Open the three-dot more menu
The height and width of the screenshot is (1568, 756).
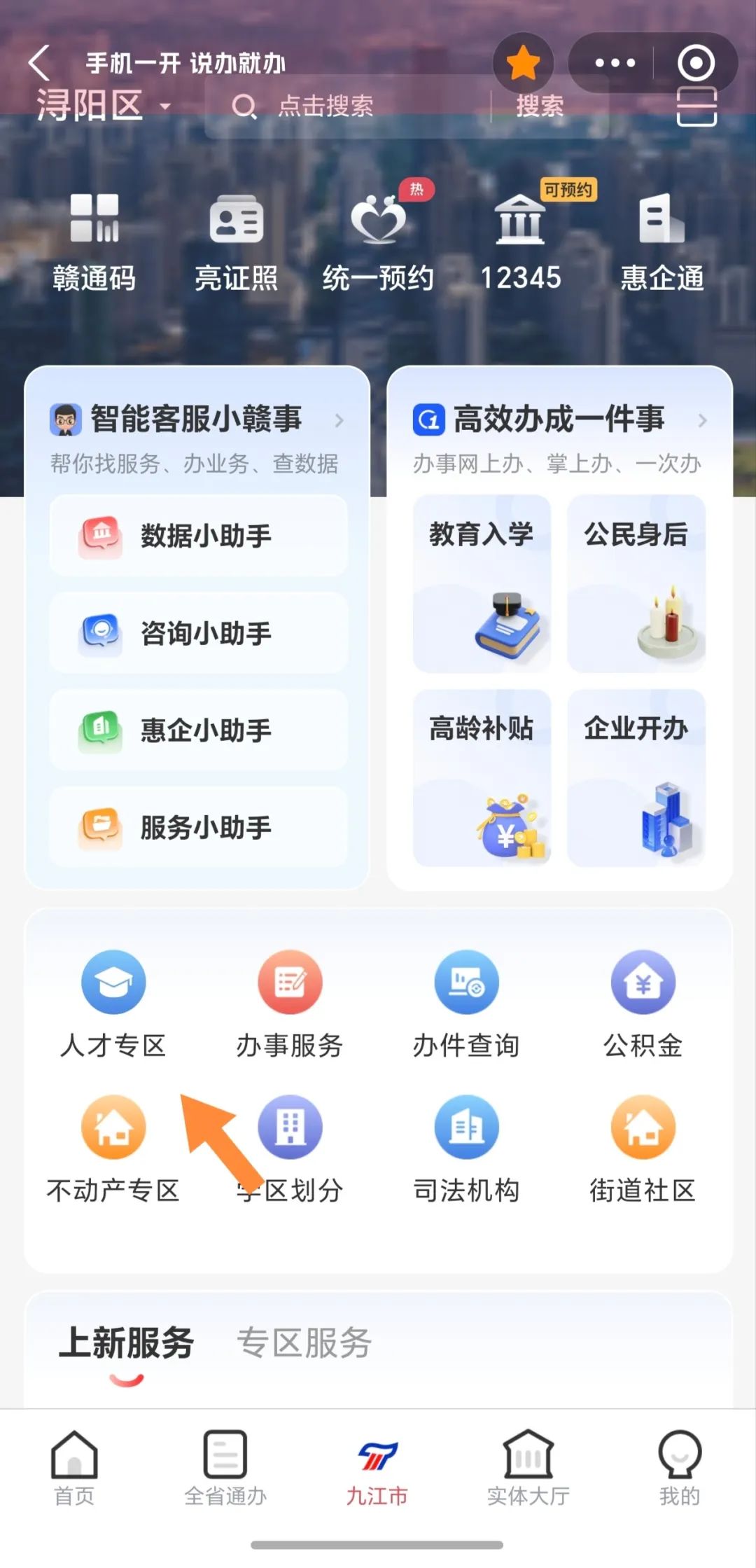pyautogui.click(x=615, y=64)
